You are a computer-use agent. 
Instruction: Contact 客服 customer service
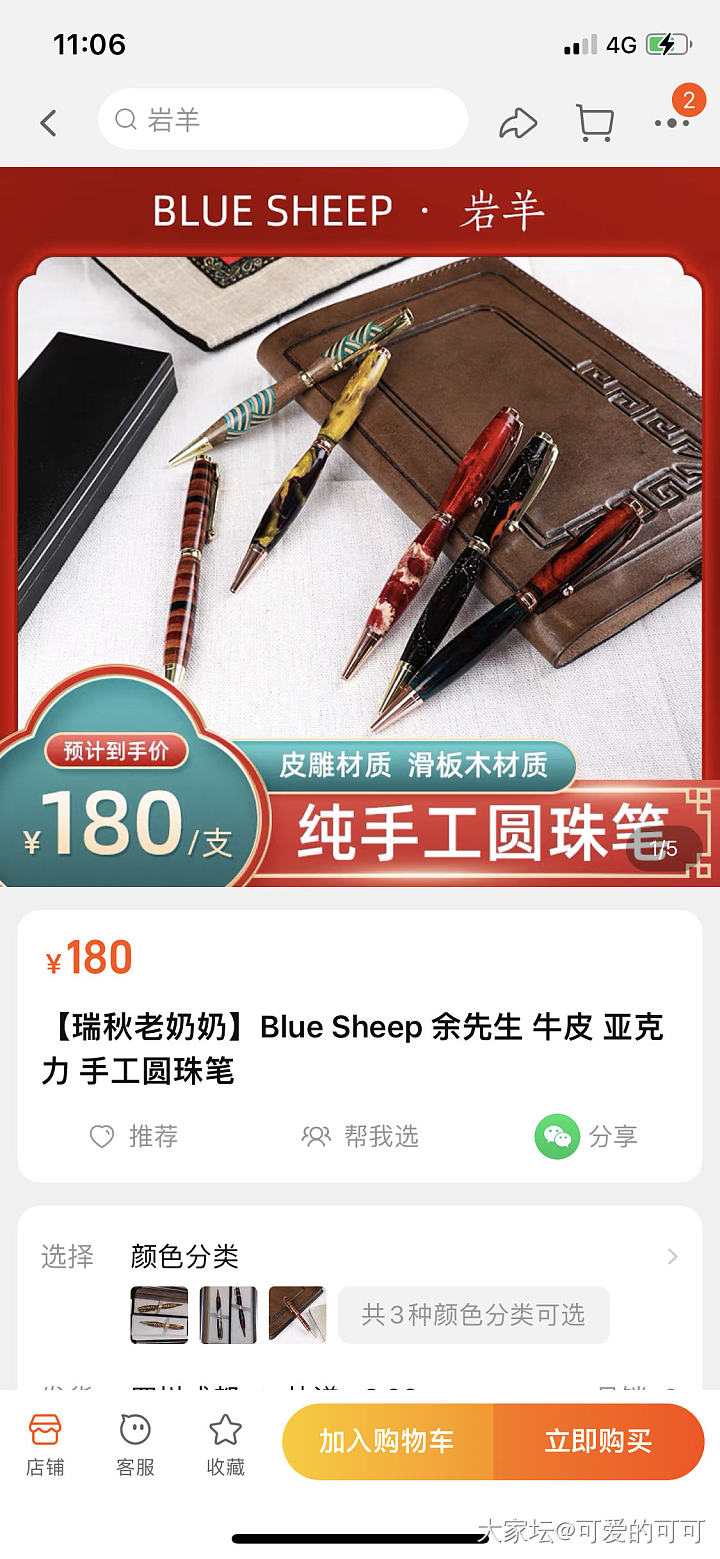pos(135,1444)
